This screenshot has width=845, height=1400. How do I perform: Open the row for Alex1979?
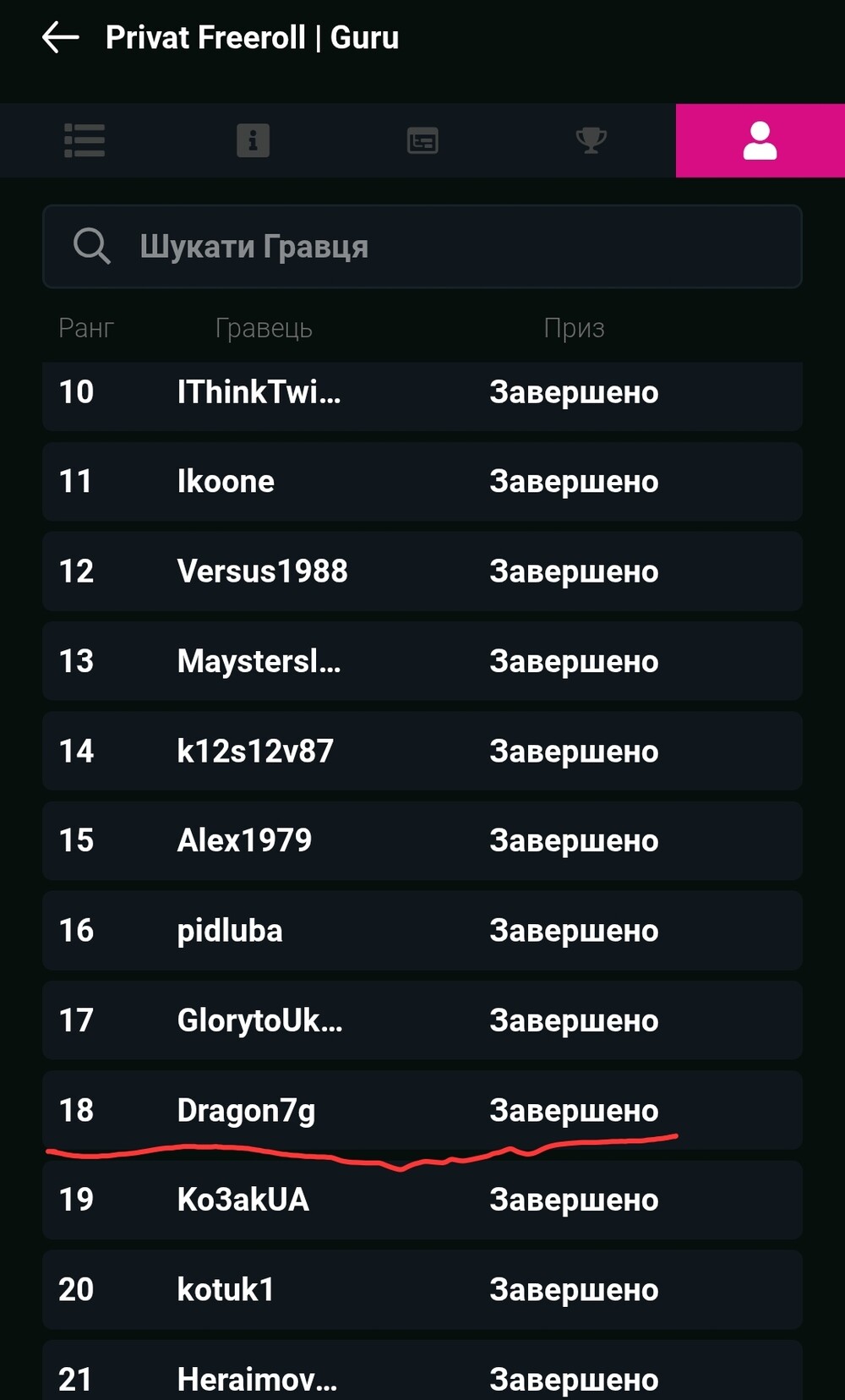(422, 840)
